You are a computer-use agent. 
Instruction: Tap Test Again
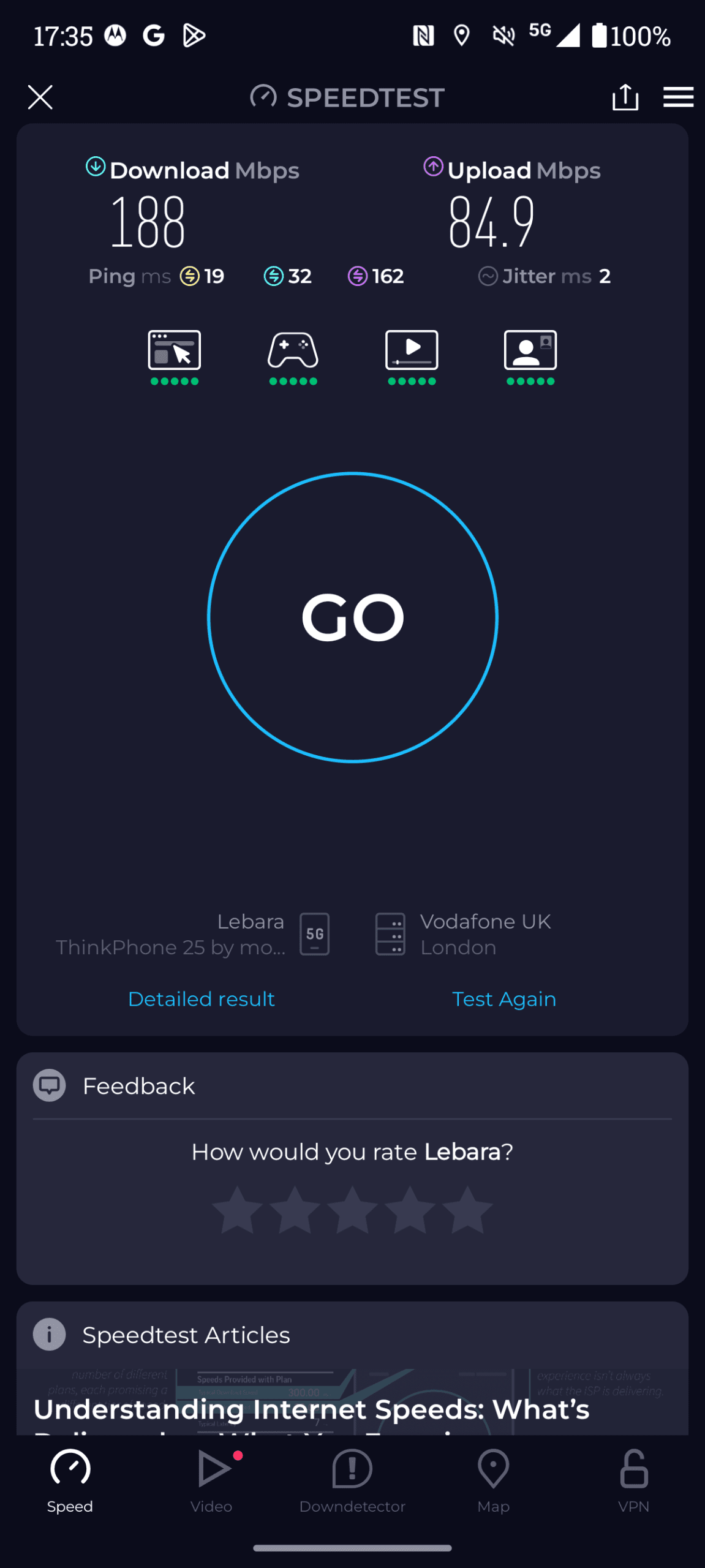pyautogui.click(x=504, y=999)
